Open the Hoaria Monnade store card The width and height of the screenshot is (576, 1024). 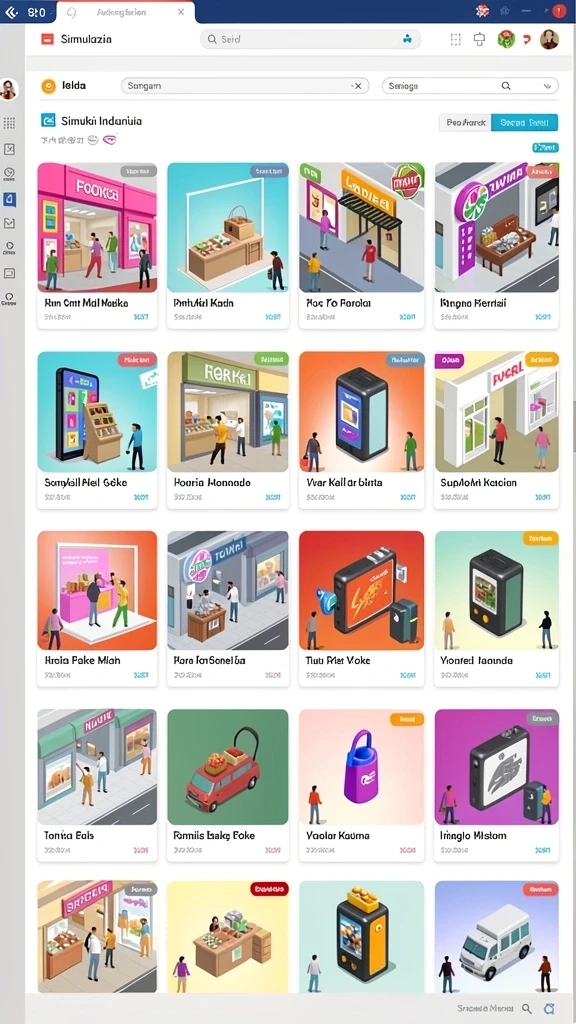click(x=228, y=430)
